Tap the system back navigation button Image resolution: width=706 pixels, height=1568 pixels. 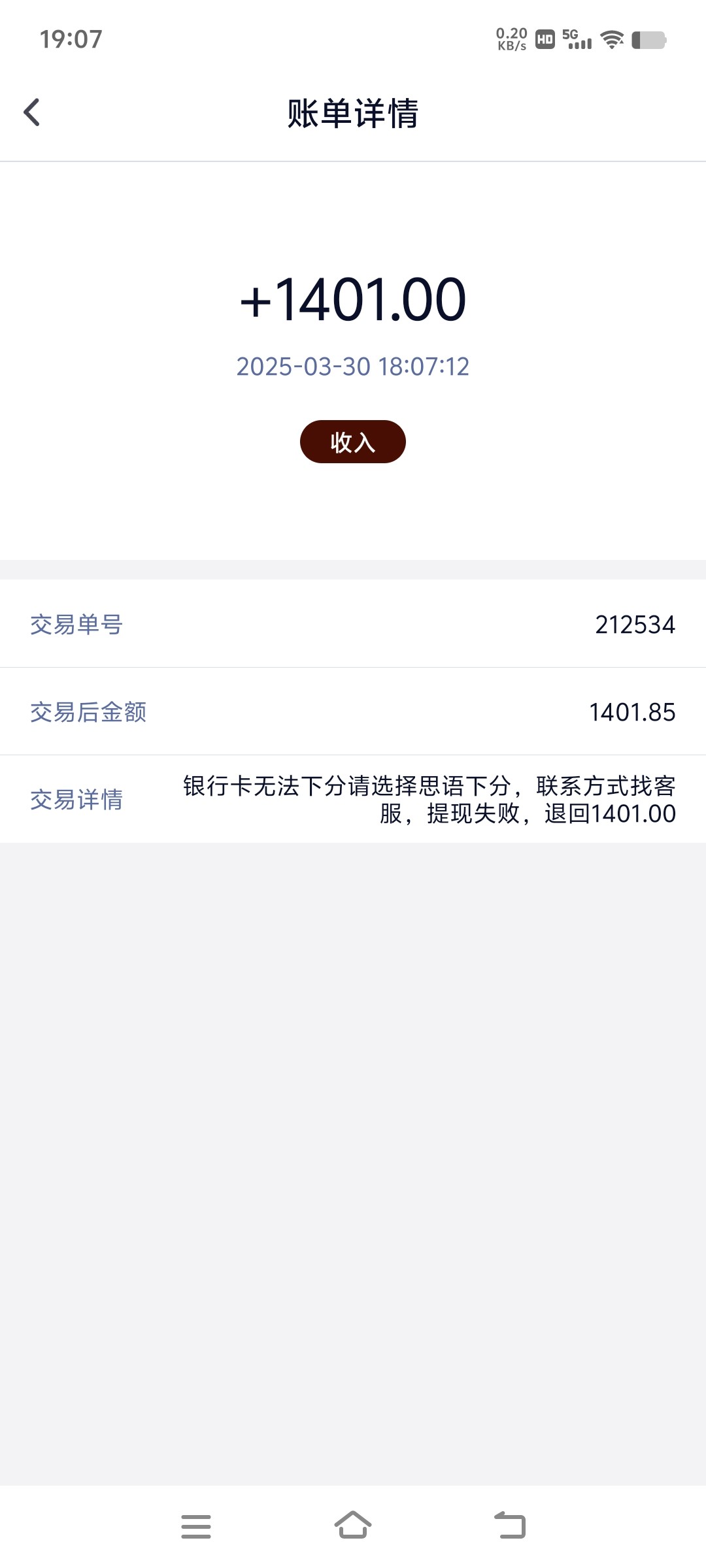pos(510,1526)
